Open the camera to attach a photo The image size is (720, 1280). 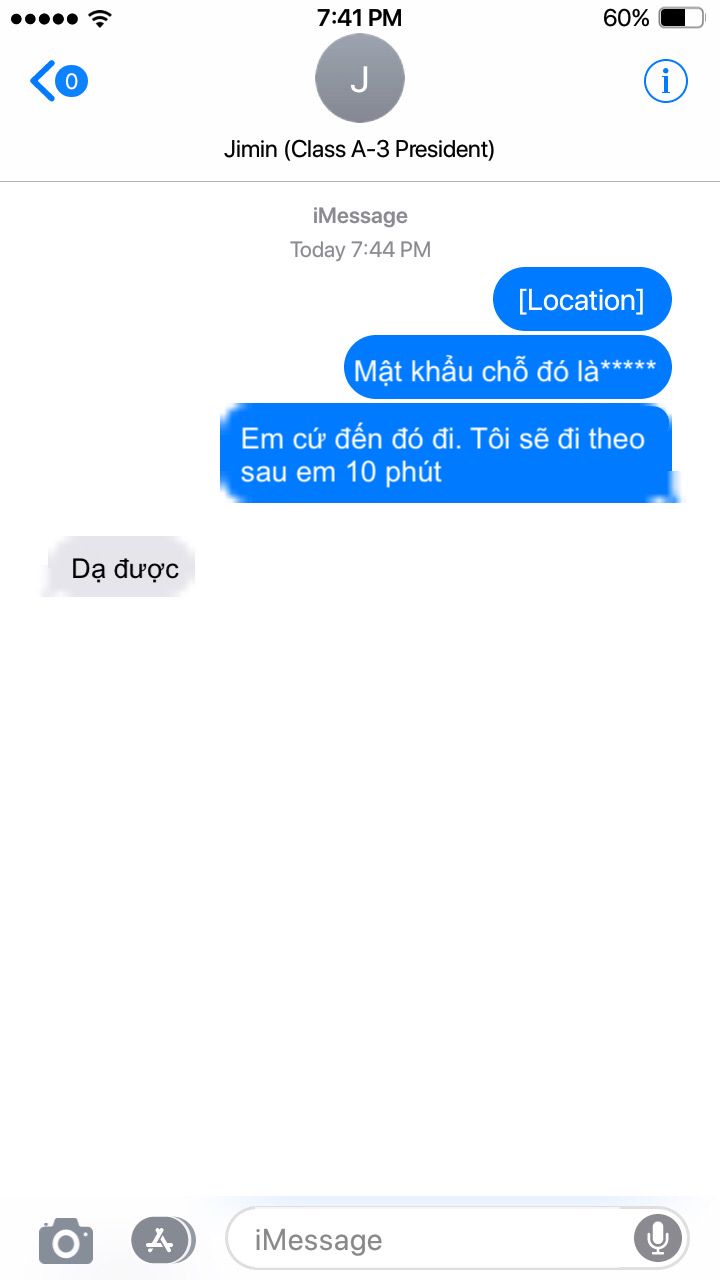(x=66, y=1241)
